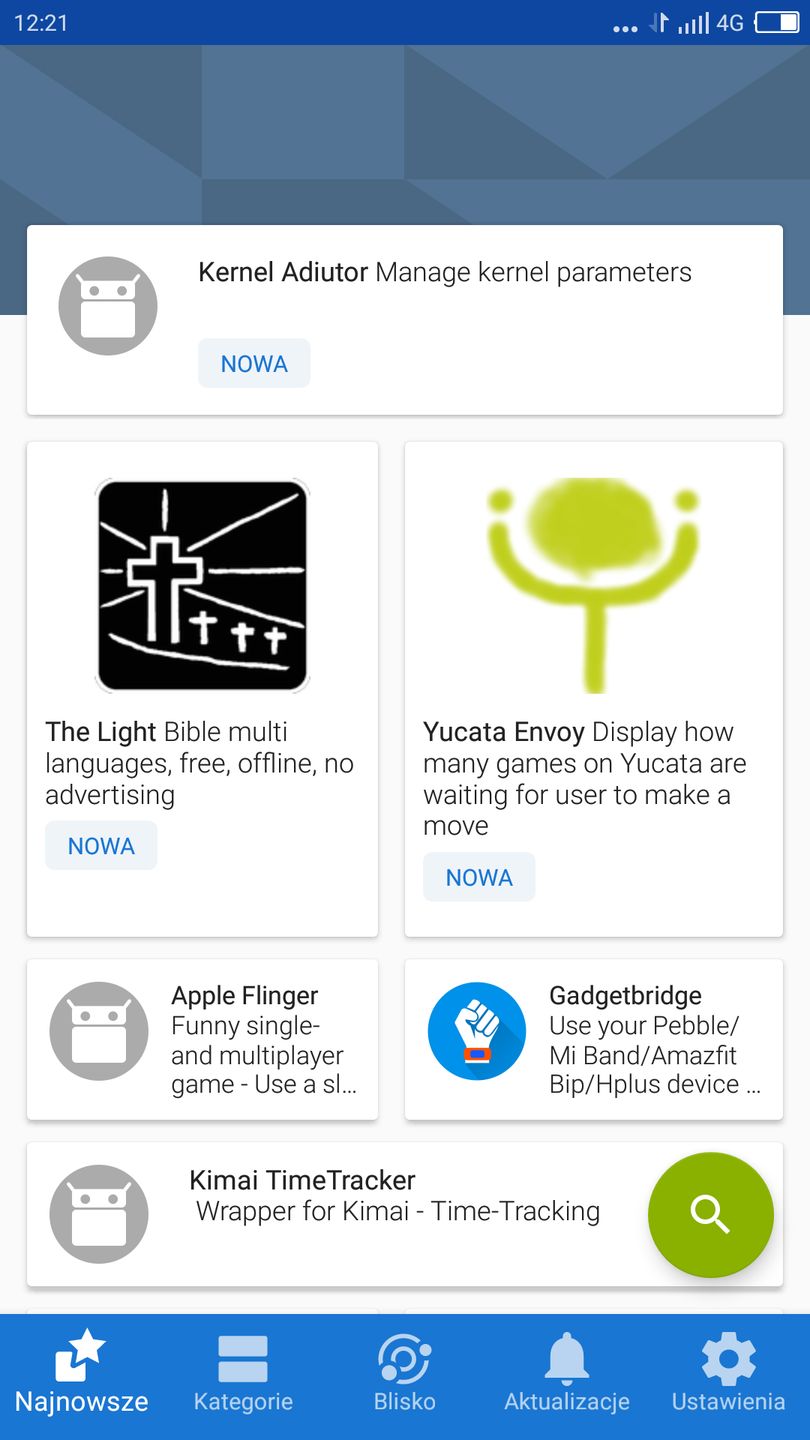This screenshot has height=1440, width=810.
Task: Open the Yucata Envoy app card
Action: (x=593, y=688)
